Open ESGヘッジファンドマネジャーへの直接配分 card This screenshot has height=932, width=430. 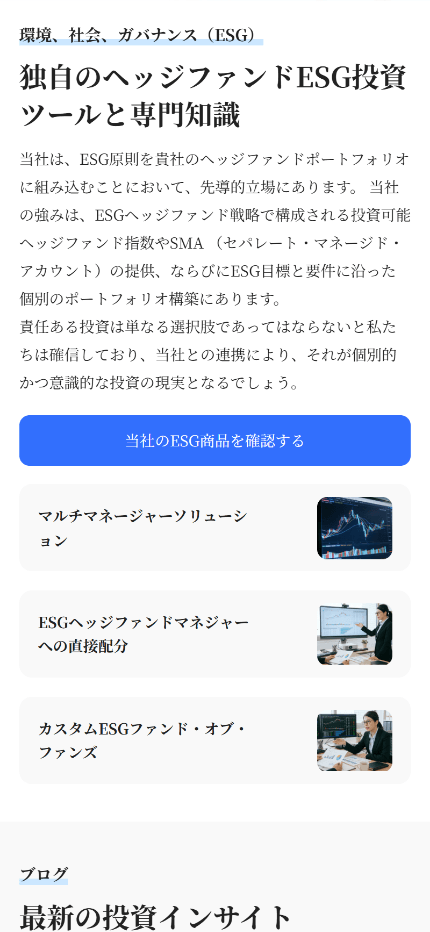215,634
